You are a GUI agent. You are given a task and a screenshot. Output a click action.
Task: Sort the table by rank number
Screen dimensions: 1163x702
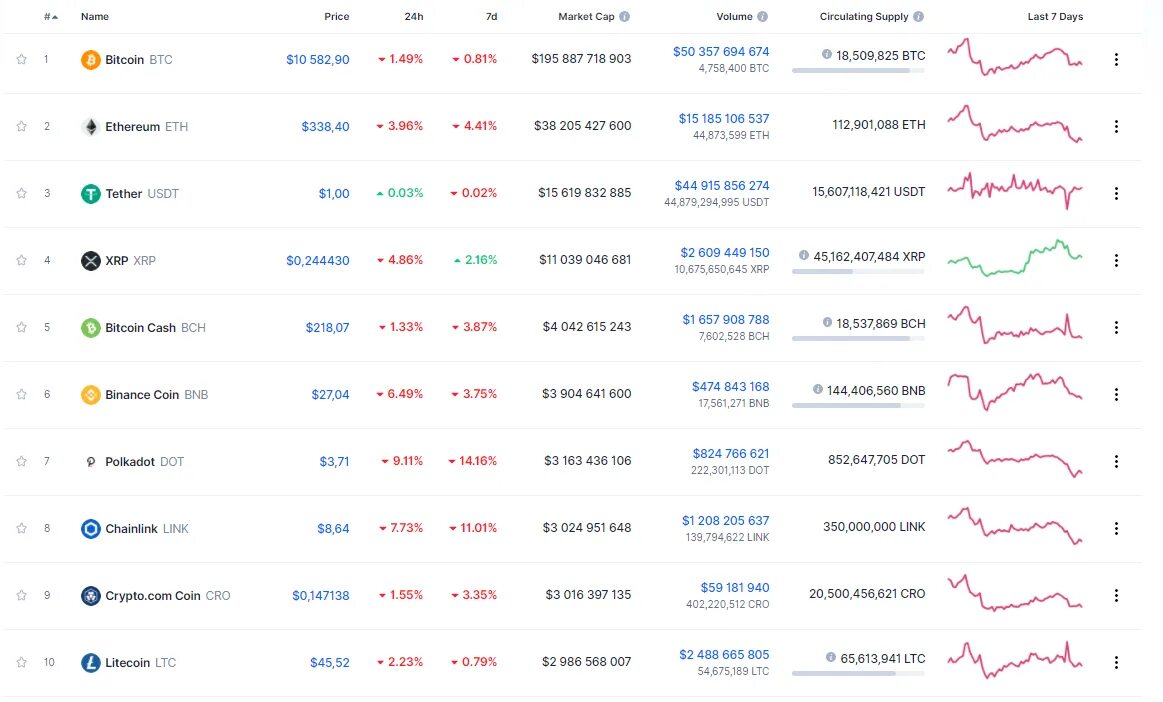click(x=50, y=17)
